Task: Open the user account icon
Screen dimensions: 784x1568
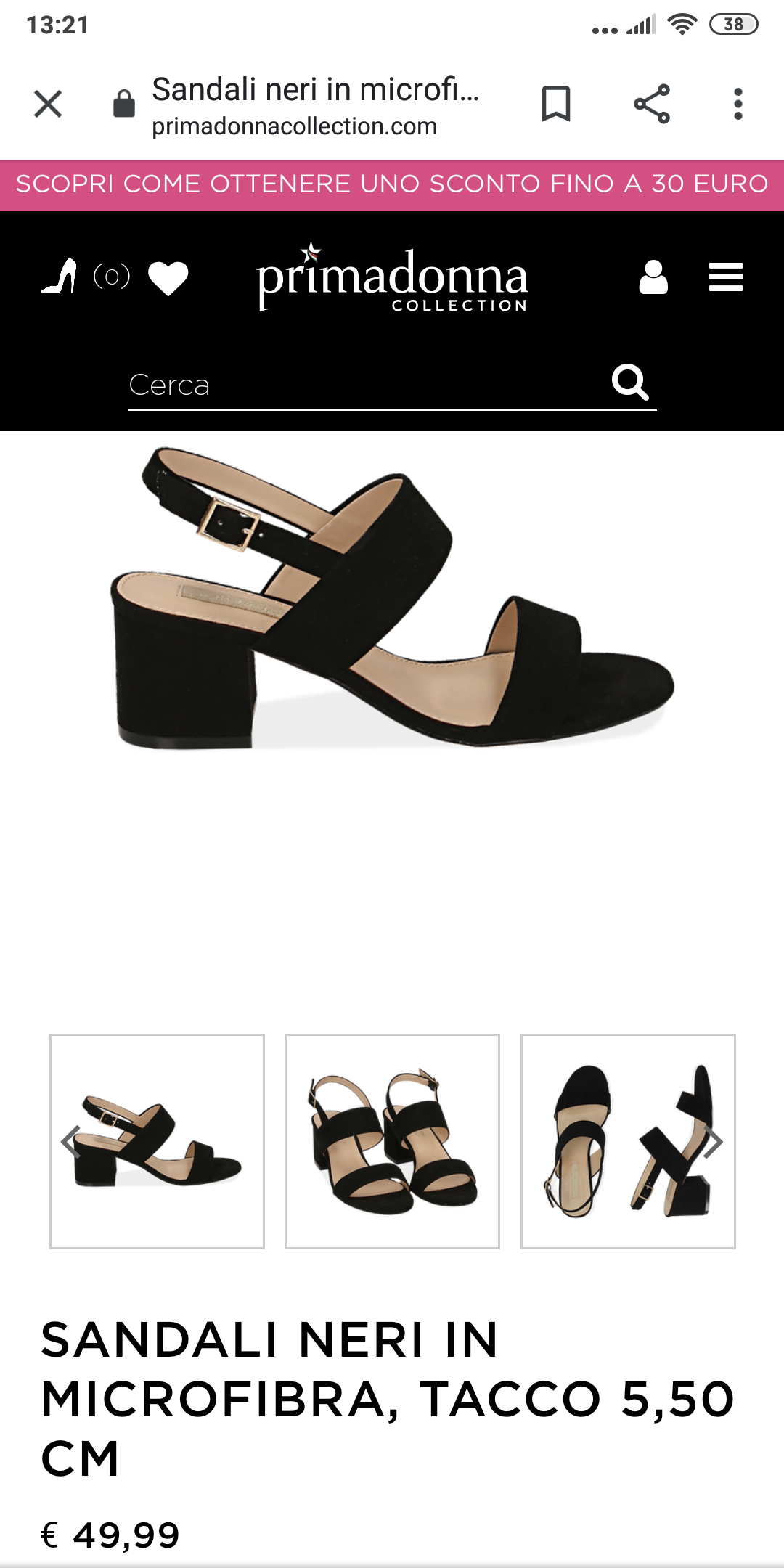Action: pyautogui.click(x=653, y=277)
